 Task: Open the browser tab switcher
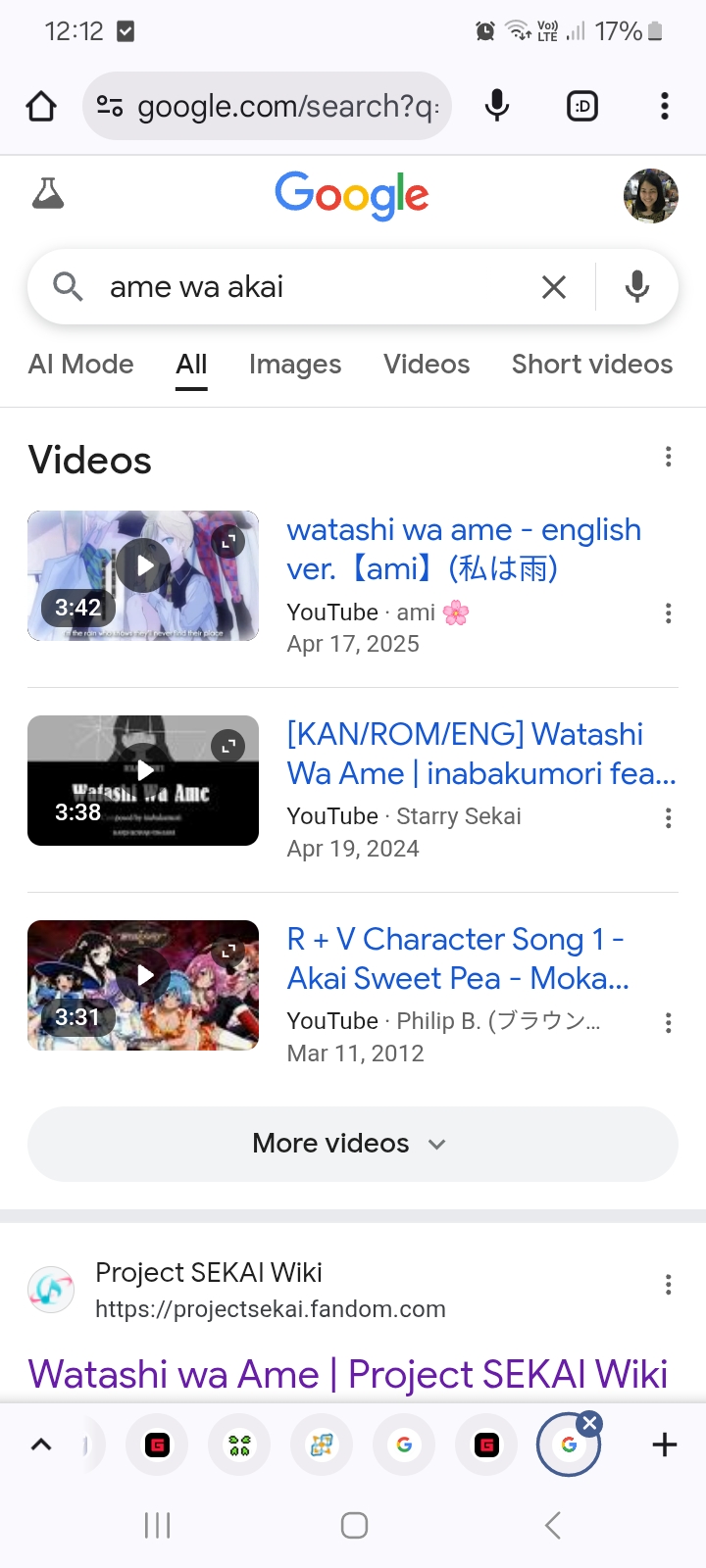pyautogui.click(x=582, y=106)
